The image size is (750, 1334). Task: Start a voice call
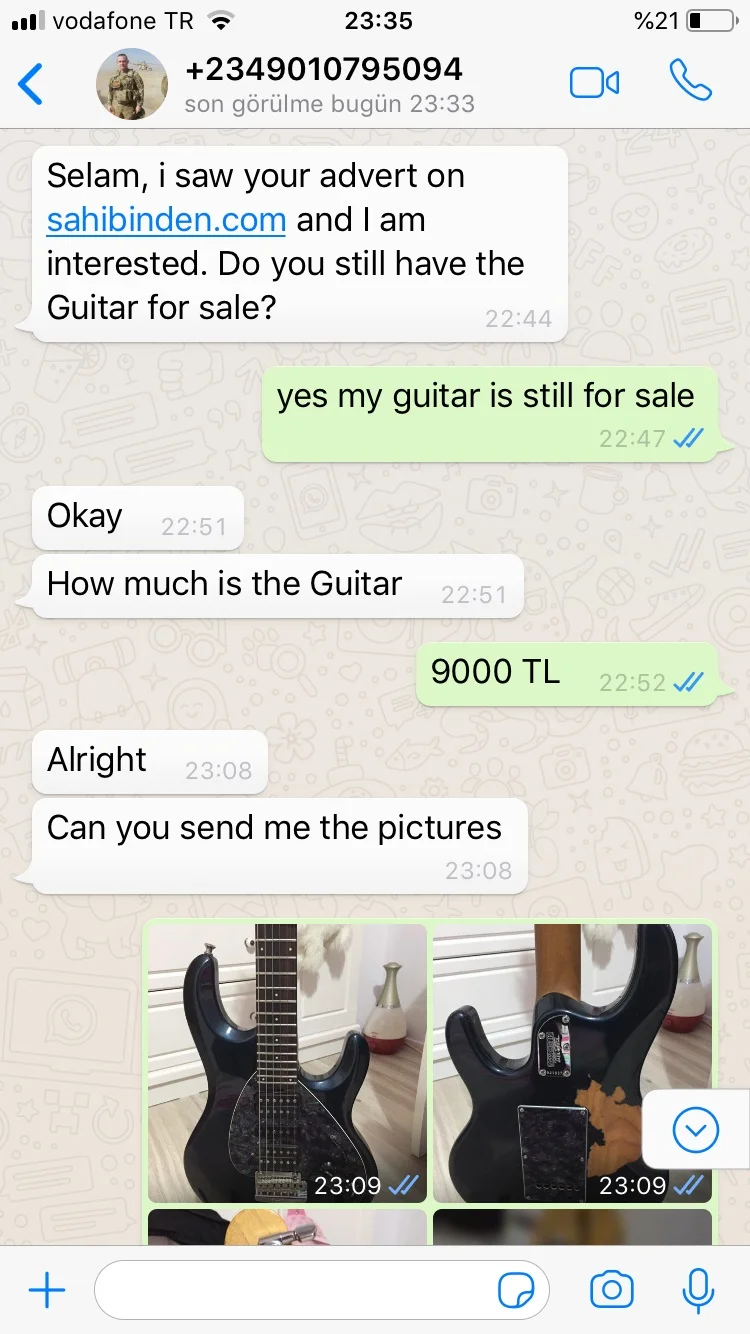[x=690, y=82]
